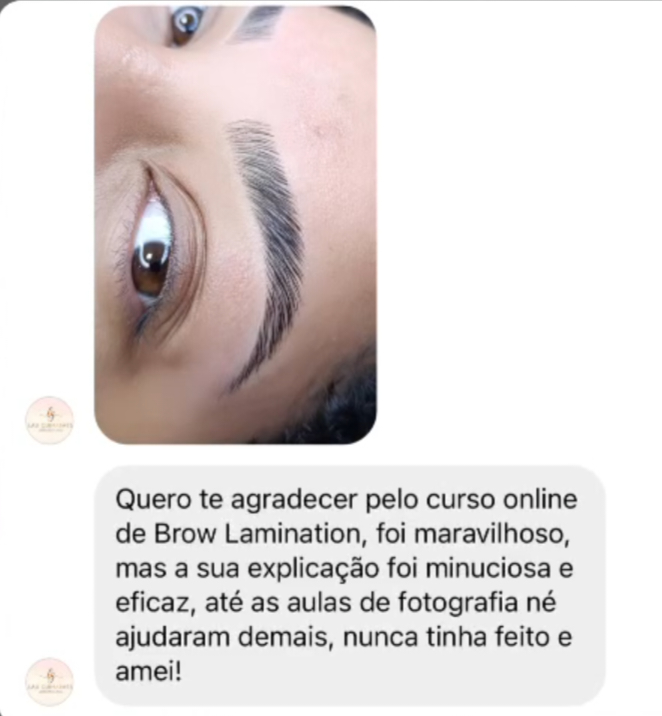Open sender's avatar beside the photo message

click(50, 420)
